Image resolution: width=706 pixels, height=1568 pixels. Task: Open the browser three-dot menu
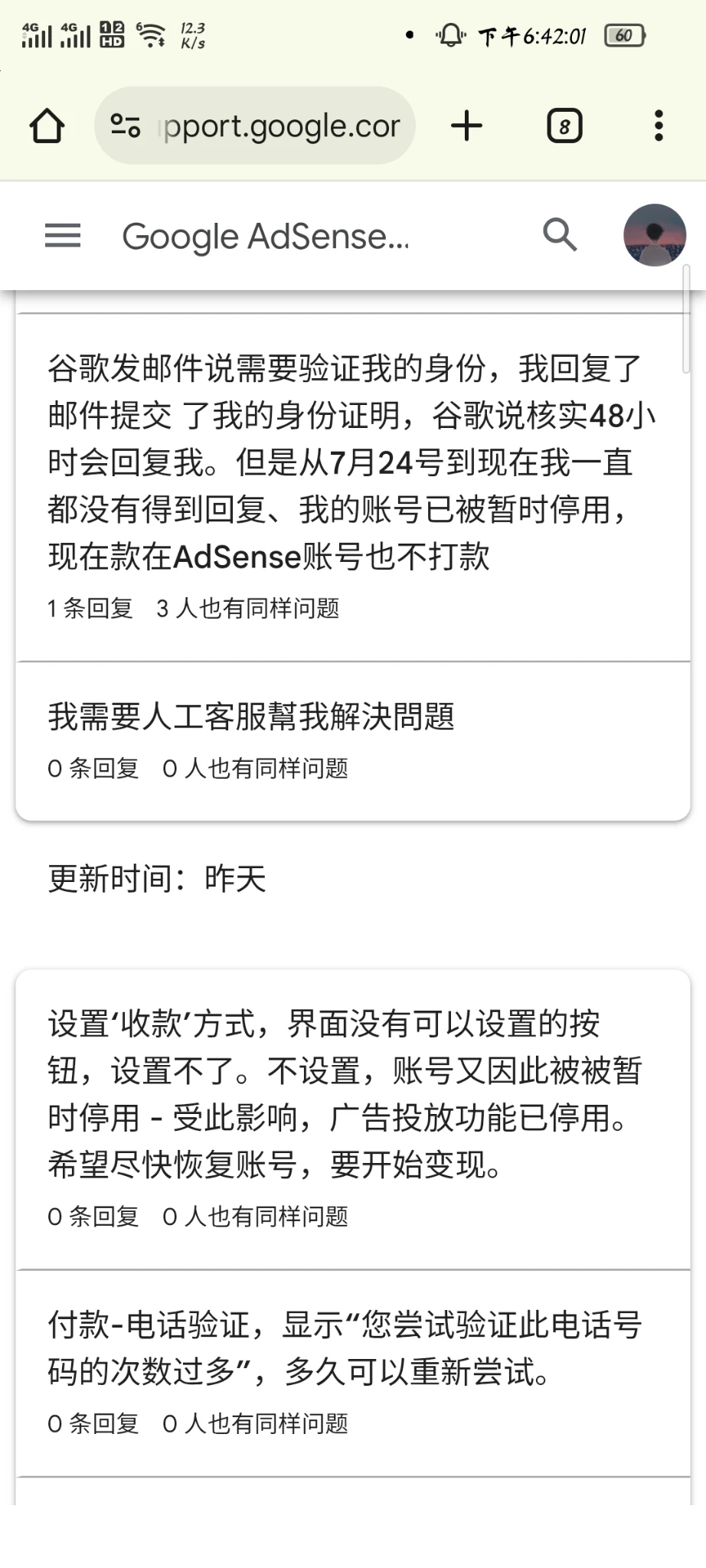click(x=659, y=126)
